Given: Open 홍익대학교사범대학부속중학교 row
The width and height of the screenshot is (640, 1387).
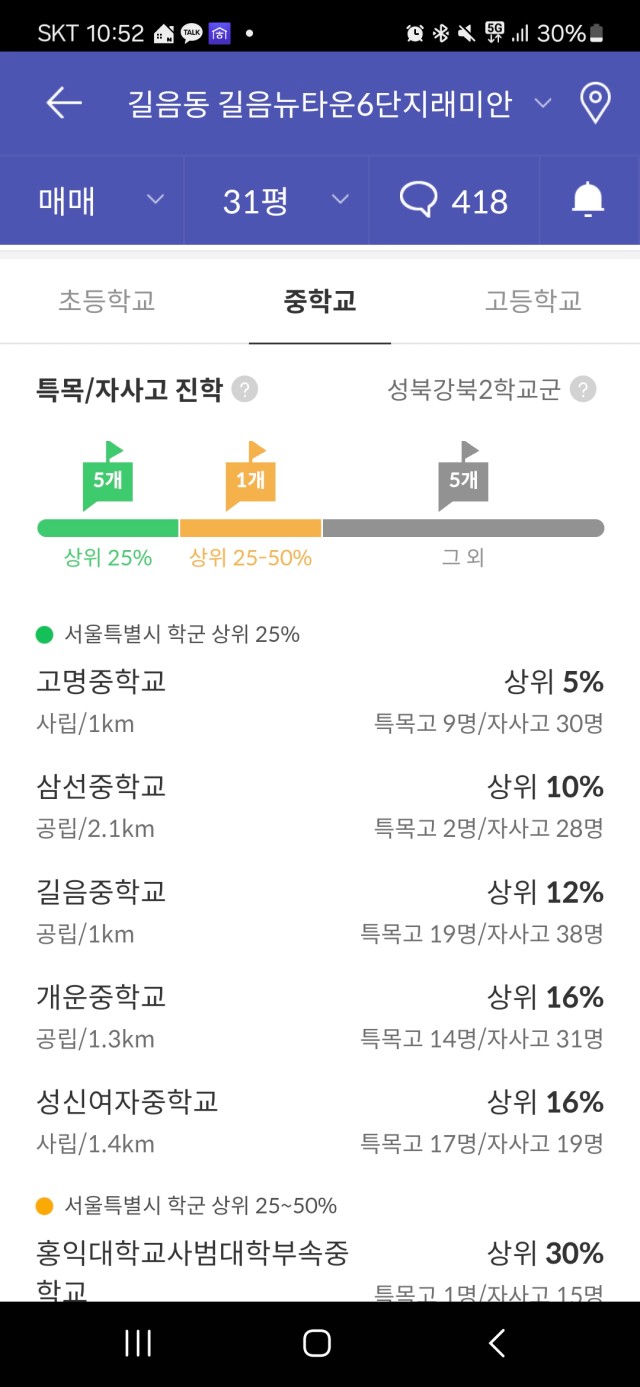Looking at the screenshot, I should point(320,1268).
